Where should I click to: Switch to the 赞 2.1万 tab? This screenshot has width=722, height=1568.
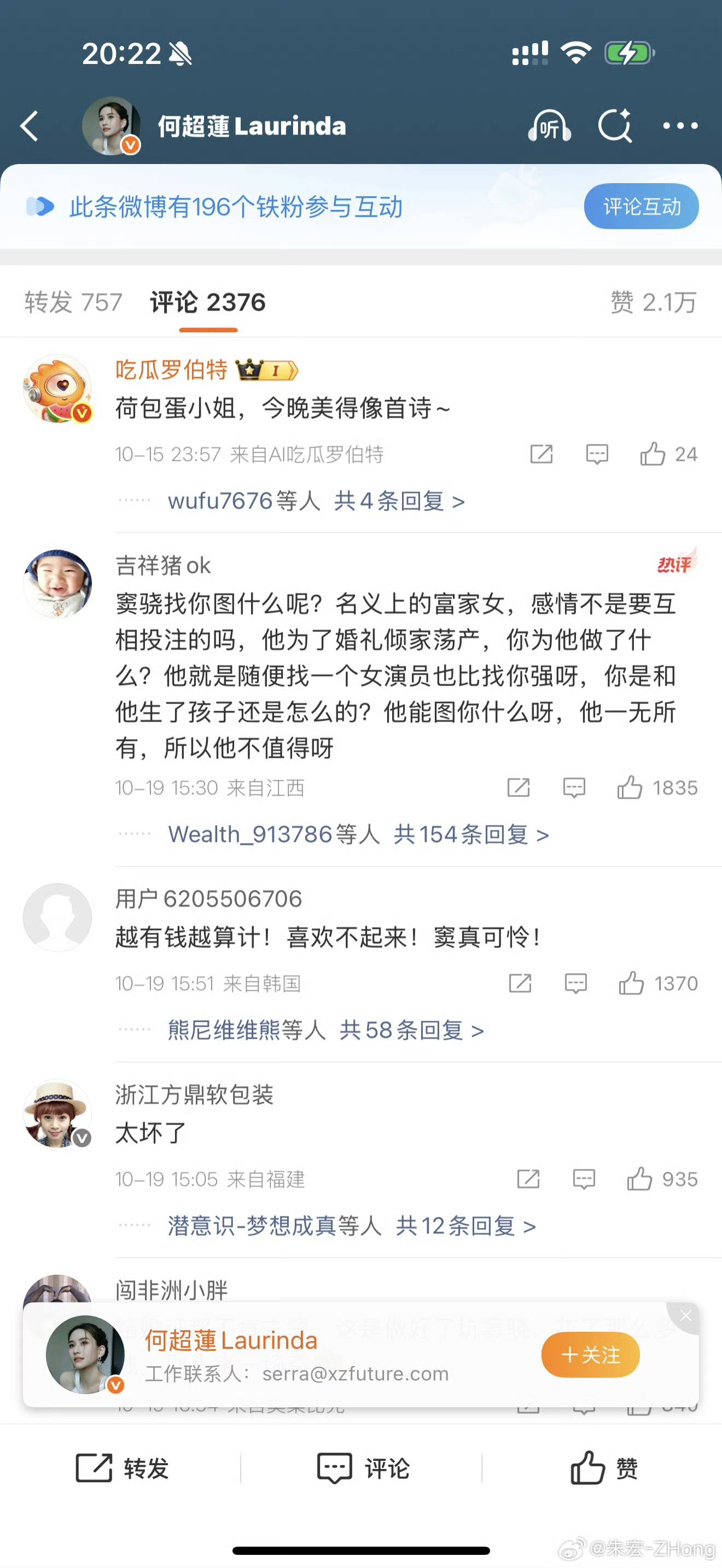tap(653, 302)
